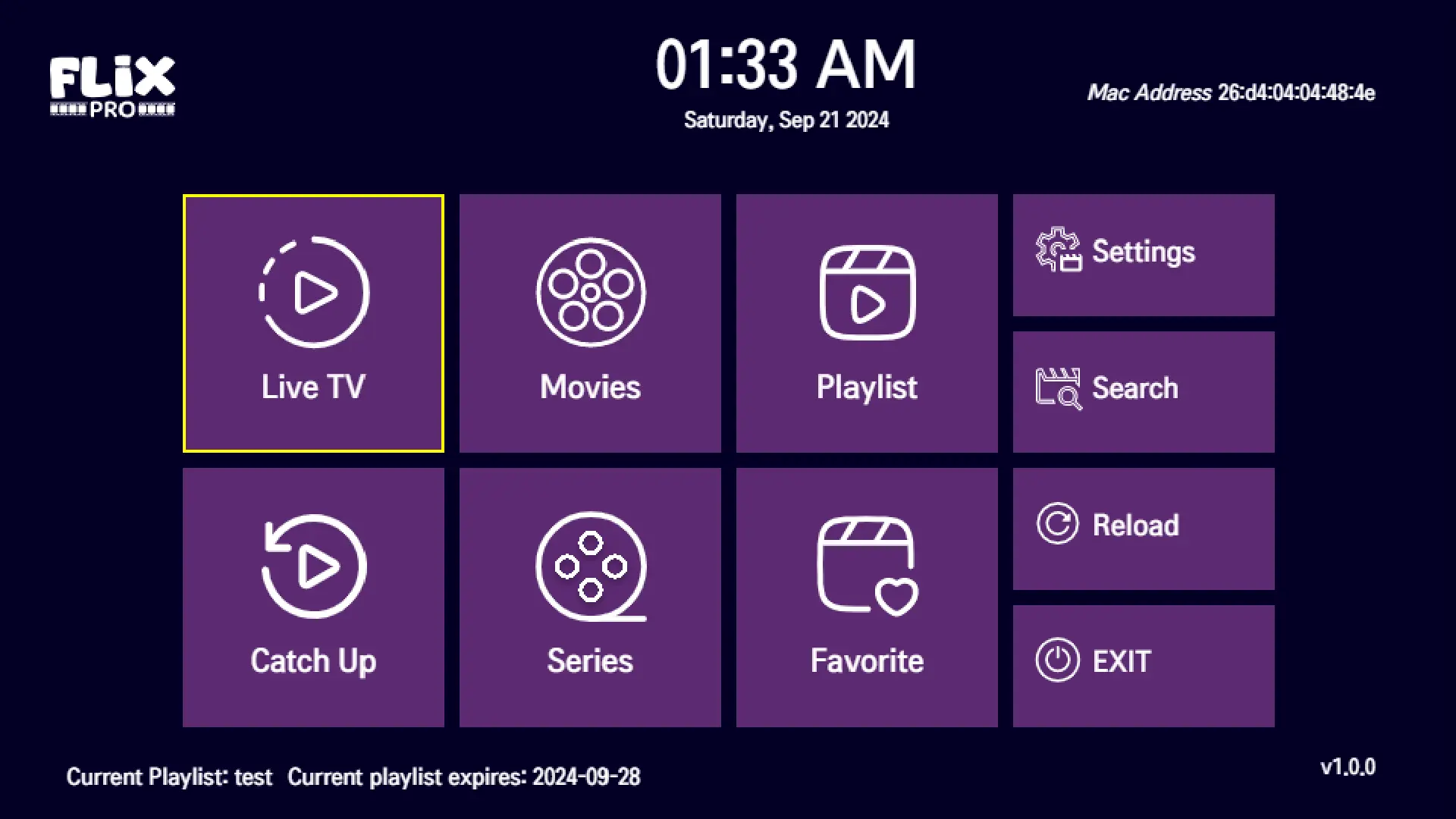Select the Playlist tile
The width and height of the screenshot is (1456, 819).
[867, 324]
